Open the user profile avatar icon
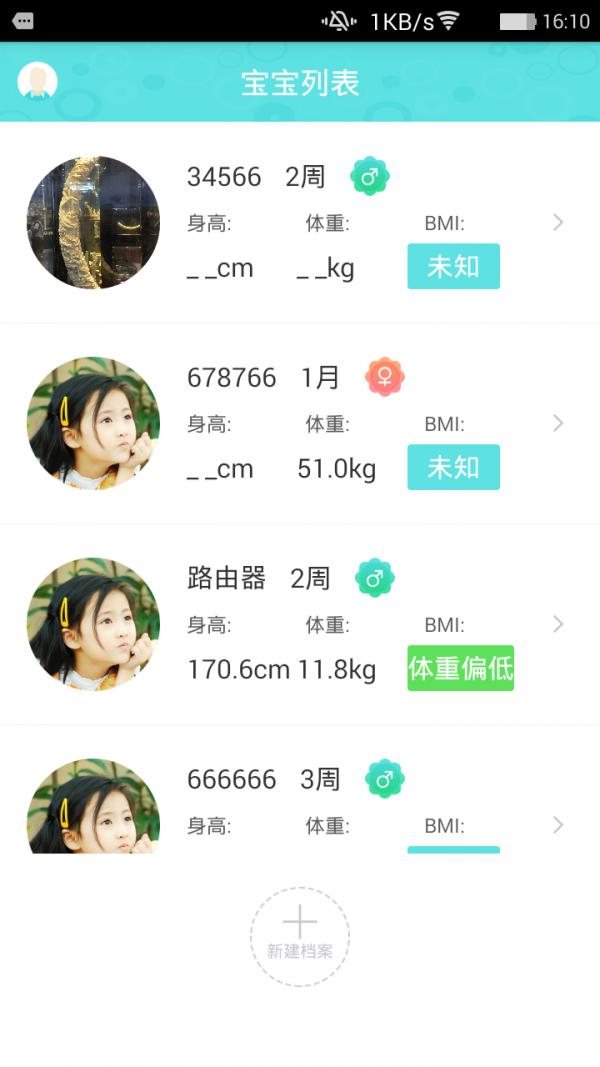This screenshot has height=1067, width=600. pos(37,82)
